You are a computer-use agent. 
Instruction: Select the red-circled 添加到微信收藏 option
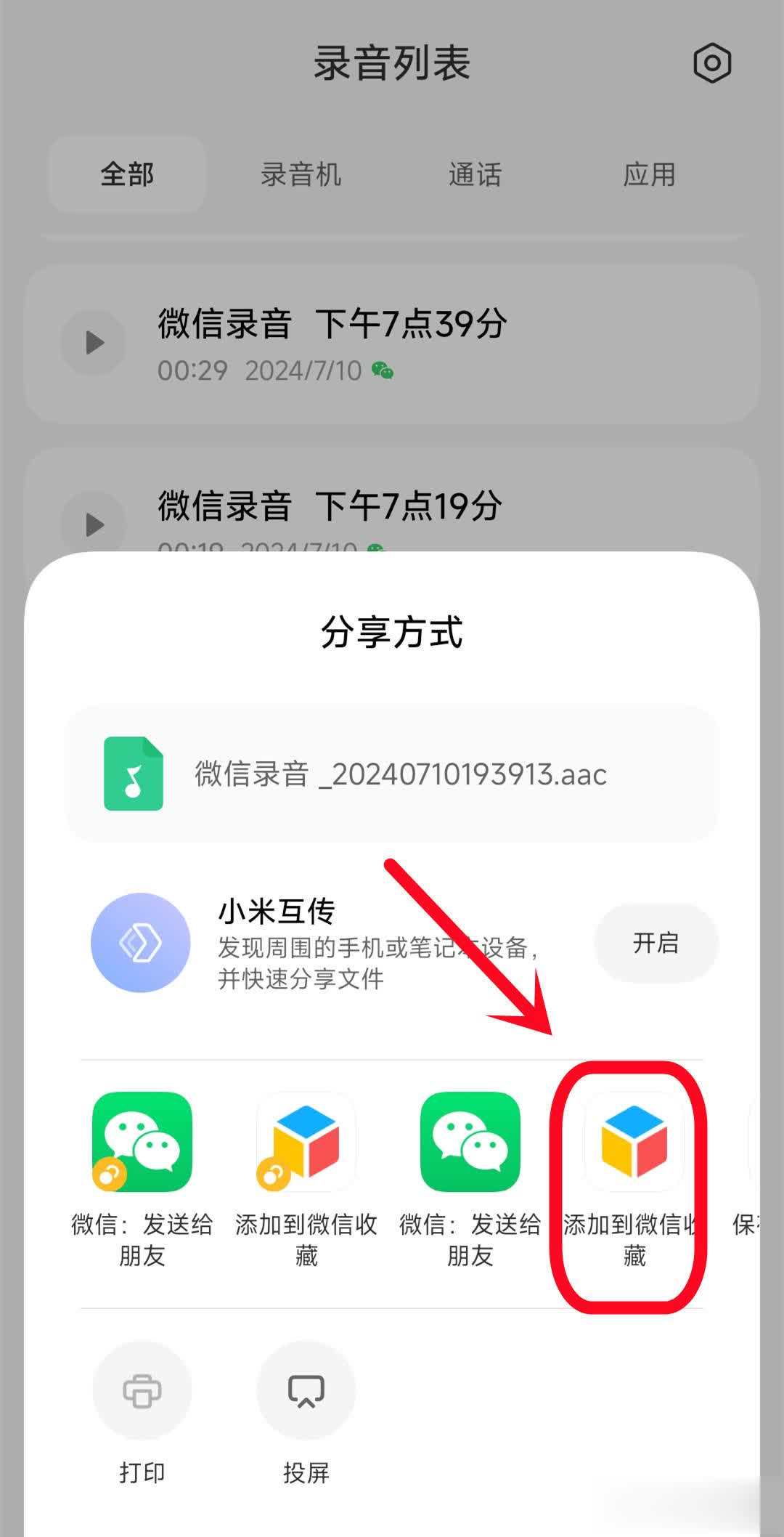pos(634,1142)
